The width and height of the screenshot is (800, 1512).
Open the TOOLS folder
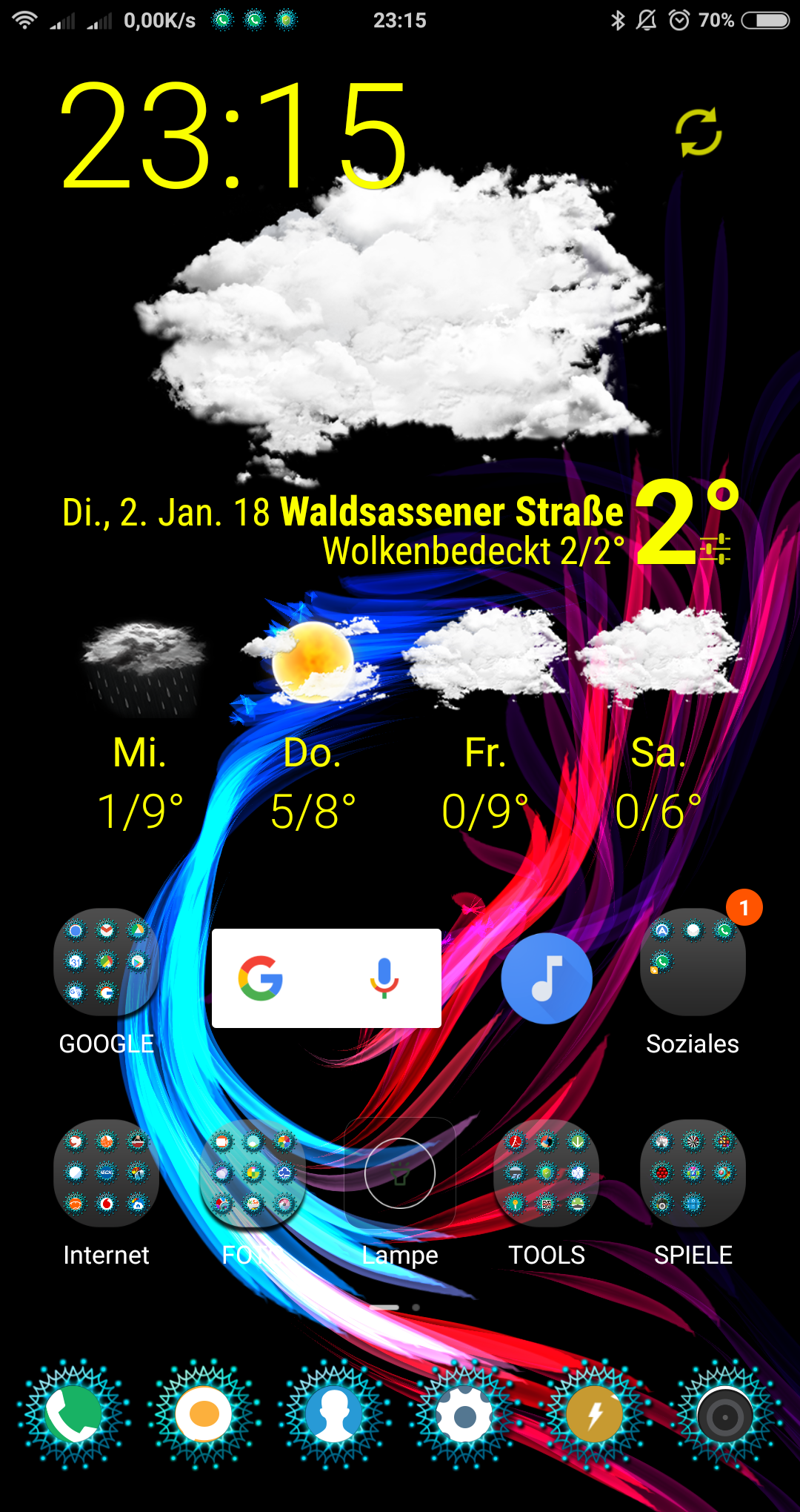(547, 1173)
